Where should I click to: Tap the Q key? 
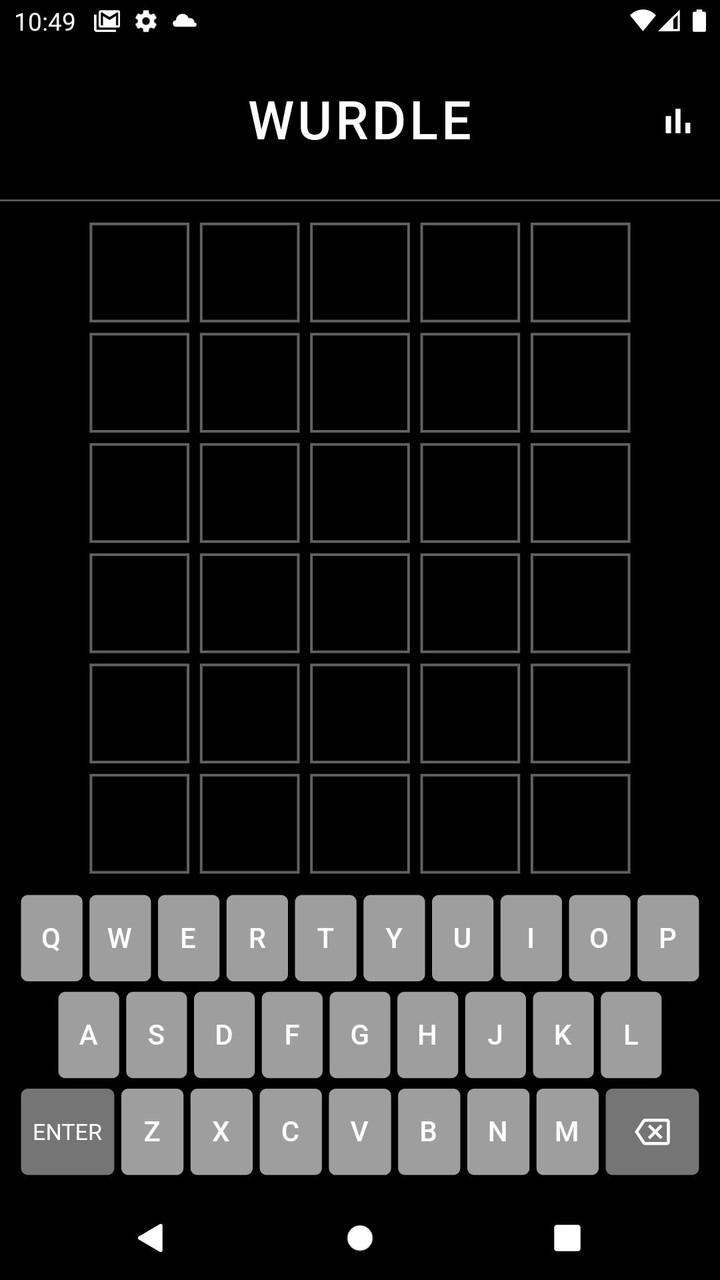(51, 938)
